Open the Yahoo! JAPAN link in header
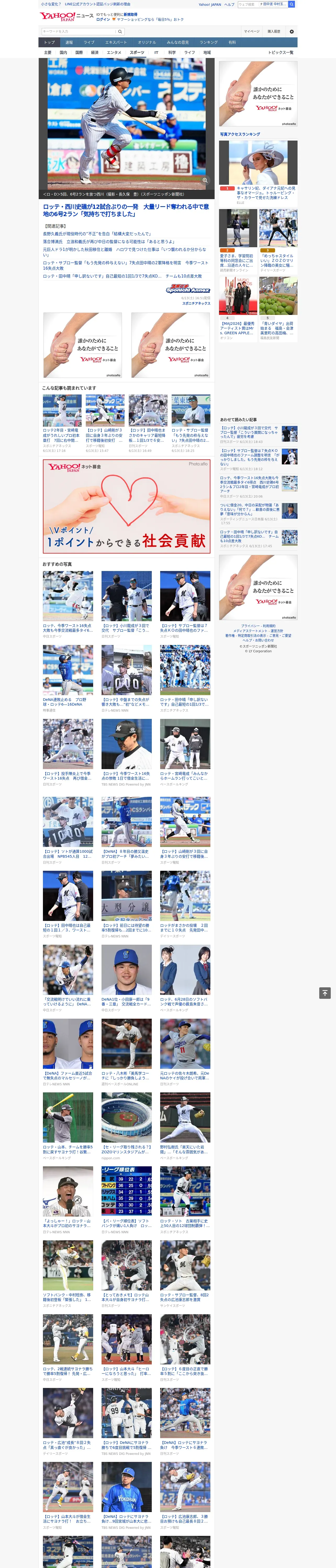Image resolution: width=336 pixels, height=1568 pixels. click(210, 4)
